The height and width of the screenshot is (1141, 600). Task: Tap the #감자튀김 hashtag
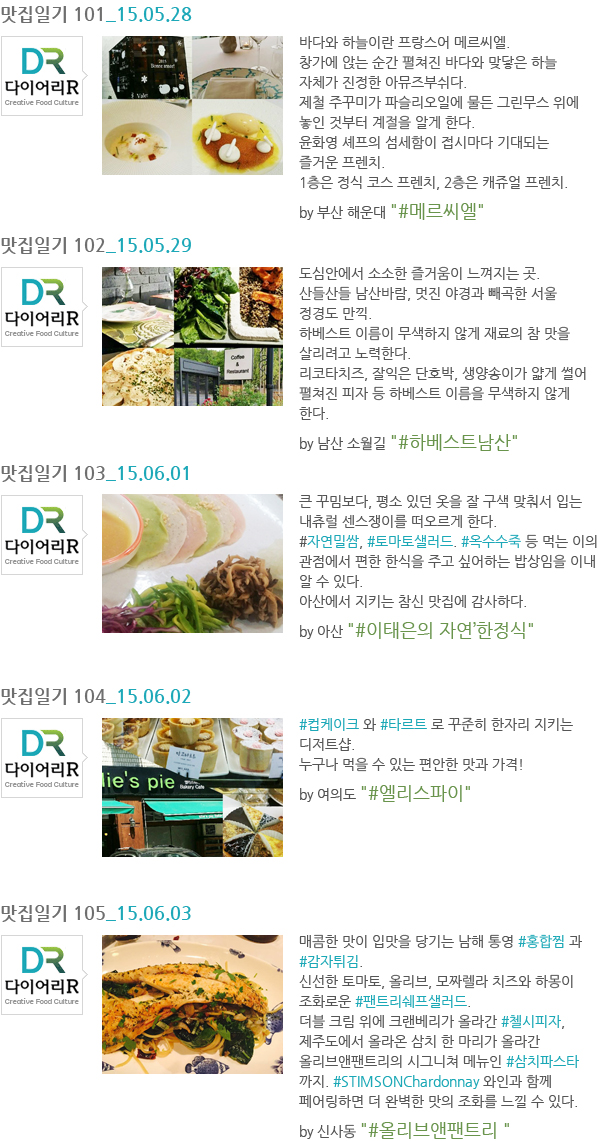tap(323, 961)
